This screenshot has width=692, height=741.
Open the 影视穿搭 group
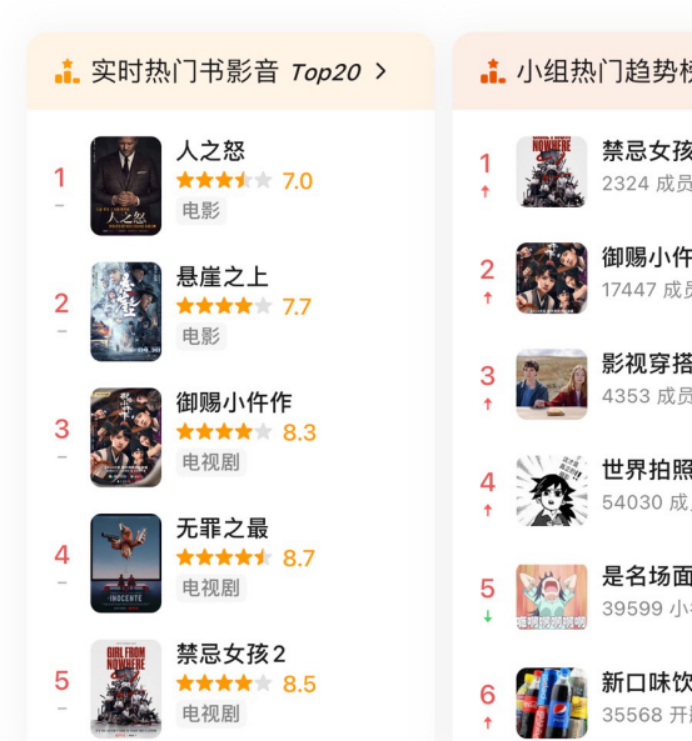pos(645,364)
